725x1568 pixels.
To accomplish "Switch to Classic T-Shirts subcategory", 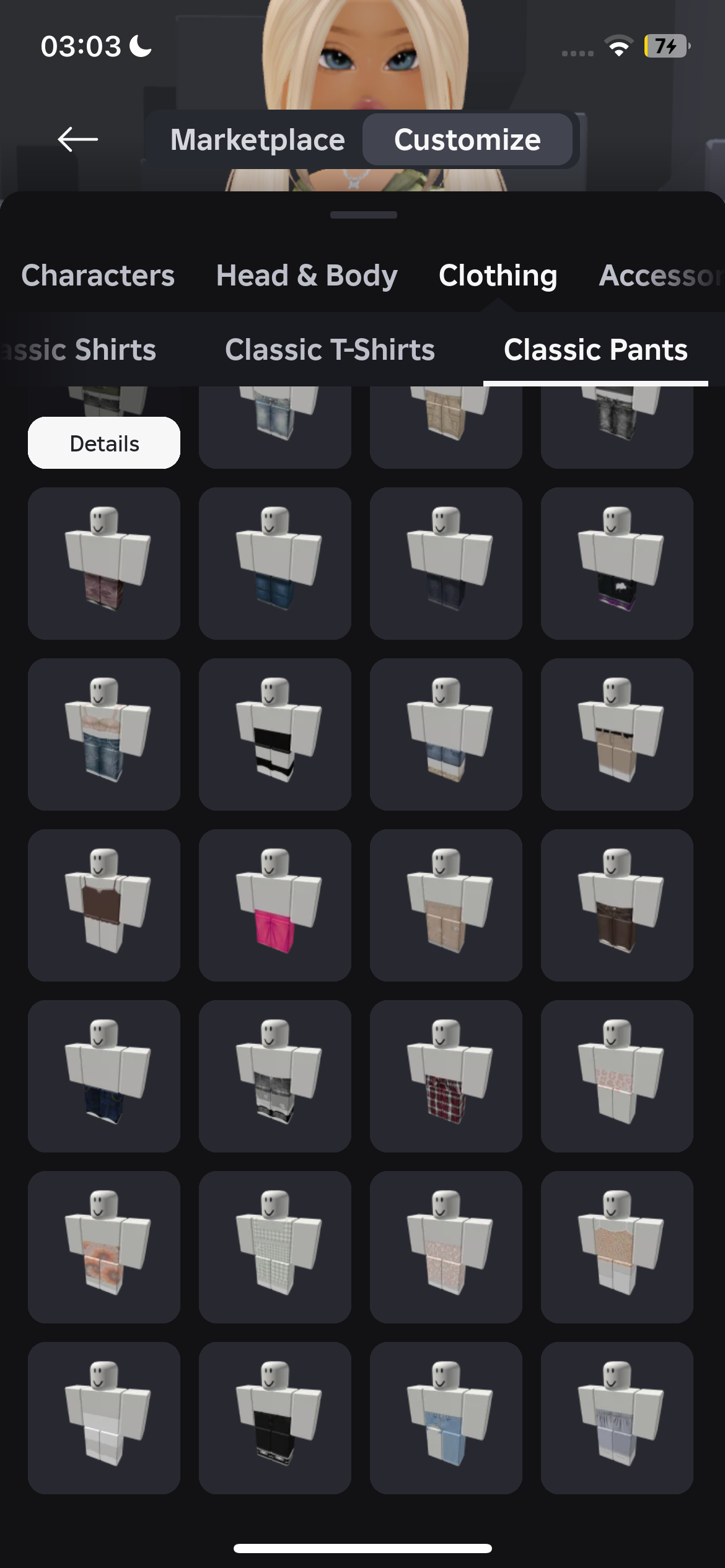I will [330, 349].
